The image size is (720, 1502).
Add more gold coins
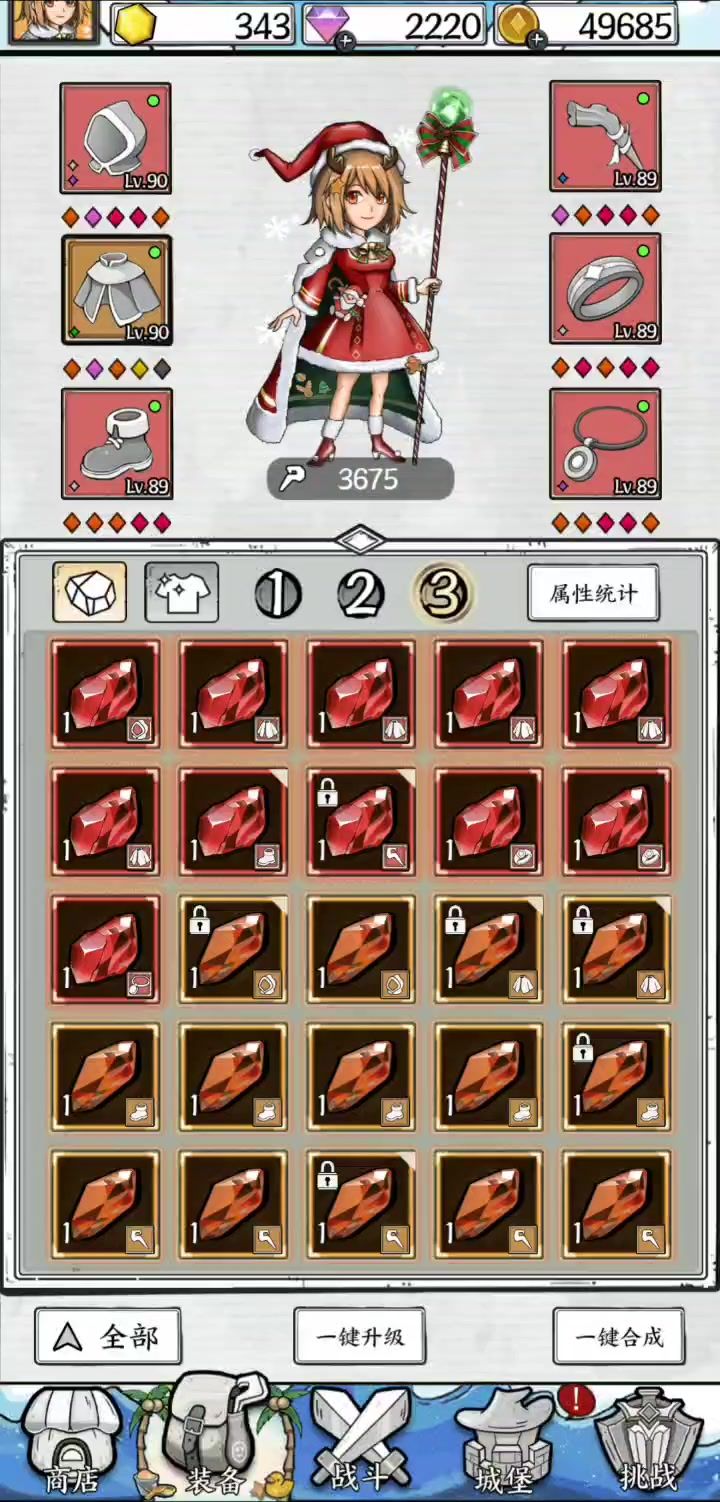pyautogui.click(x=537, y=41)
